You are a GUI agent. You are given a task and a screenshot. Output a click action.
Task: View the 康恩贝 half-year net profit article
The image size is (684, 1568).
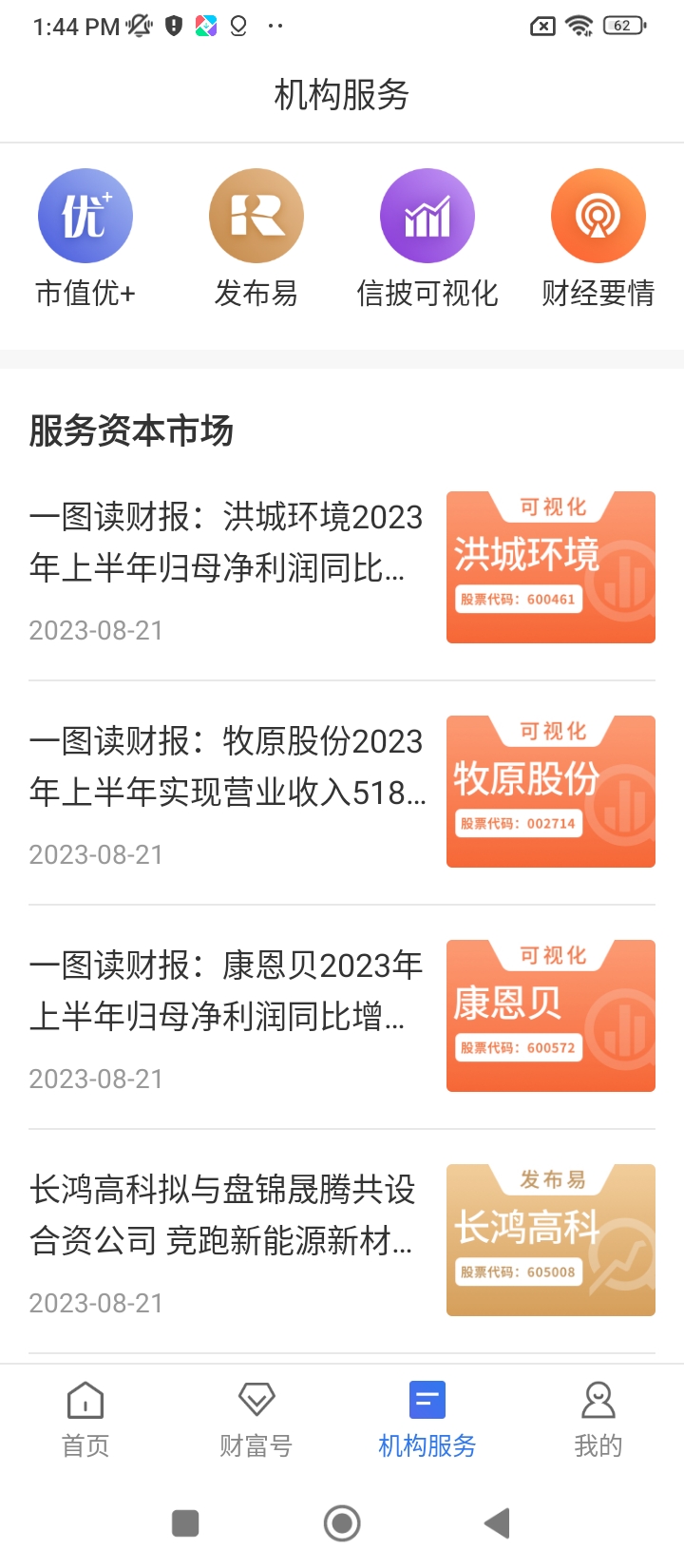tap(226, 991)
